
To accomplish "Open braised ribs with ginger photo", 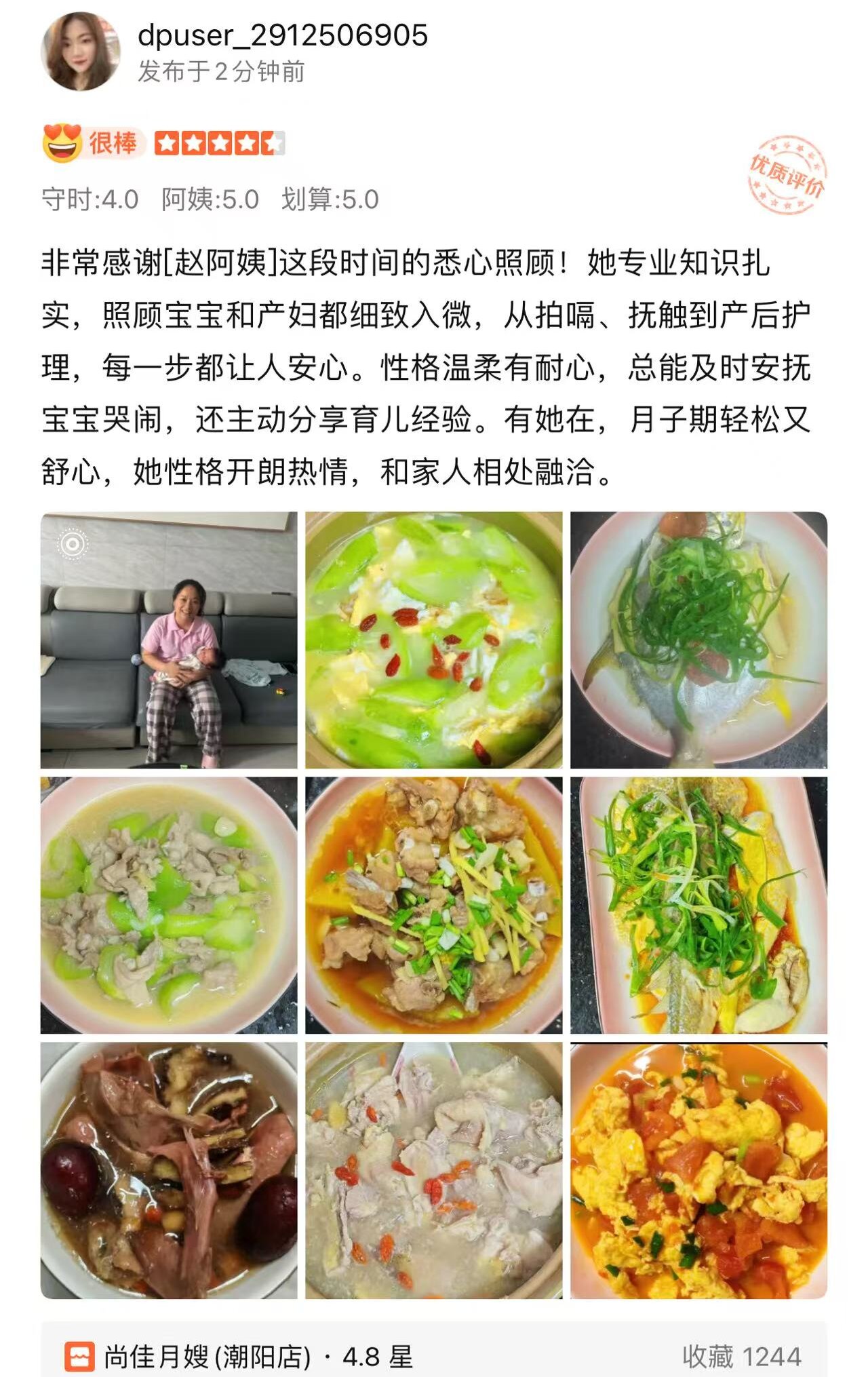I will coord(433,905).
